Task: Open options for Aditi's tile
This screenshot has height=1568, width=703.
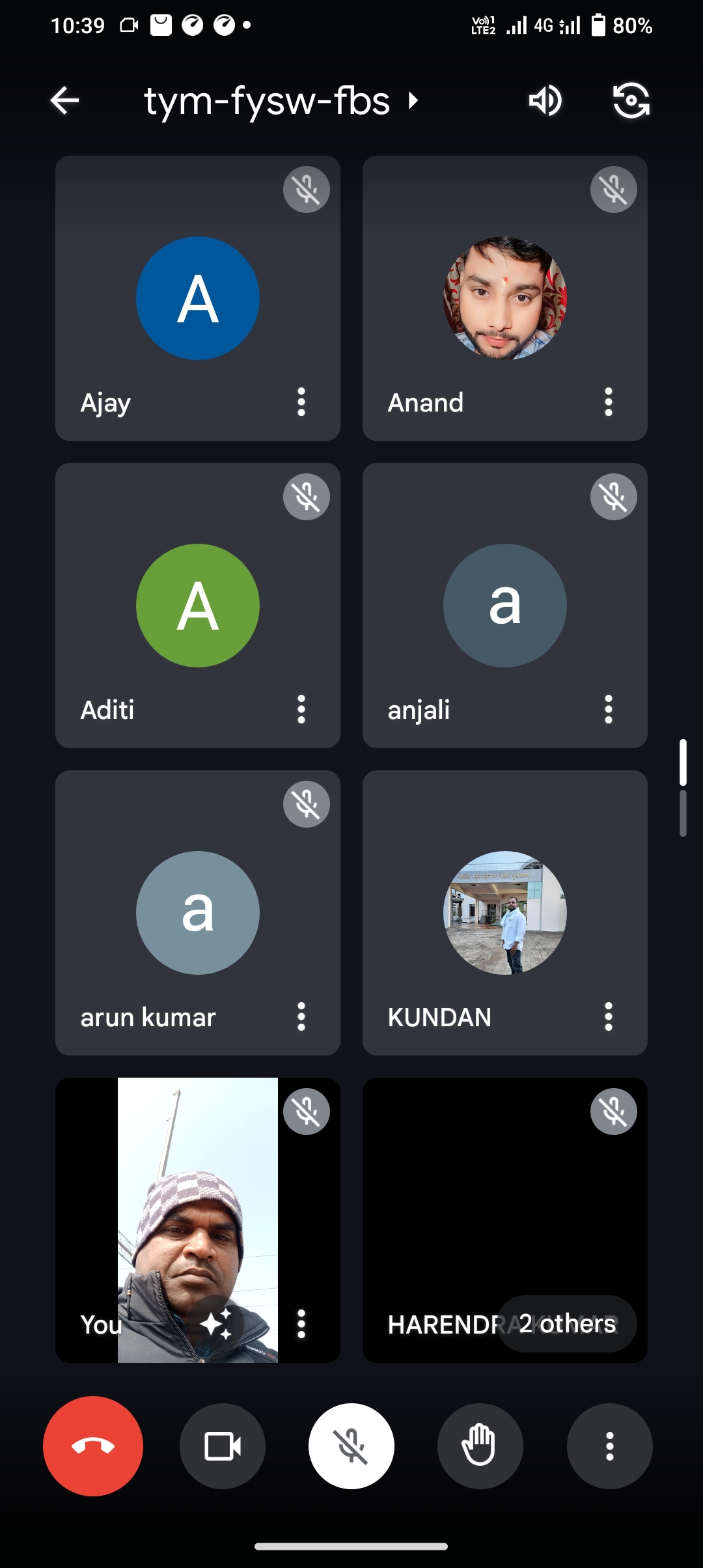Action: point(301,710)
